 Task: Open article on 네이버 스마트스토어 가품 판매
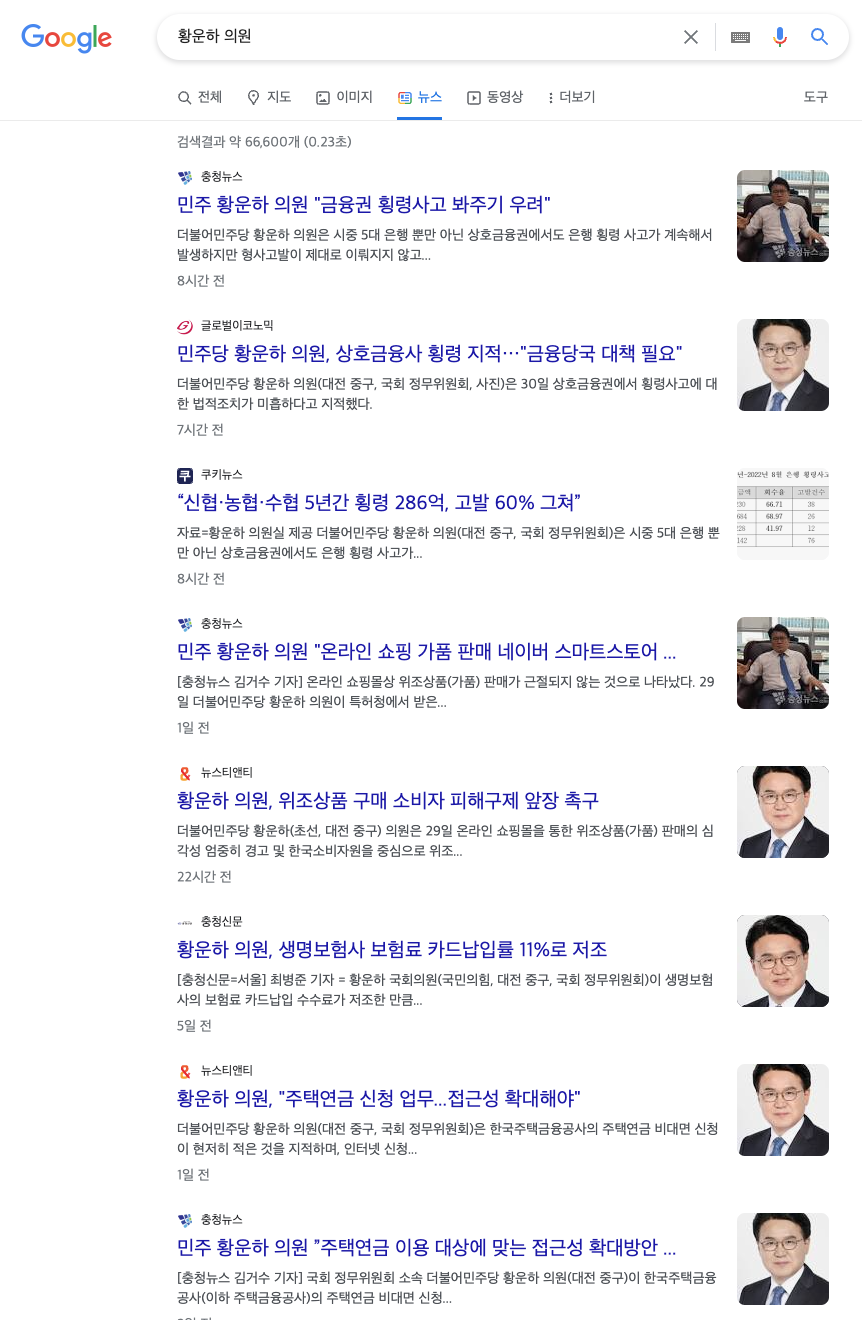426,651
